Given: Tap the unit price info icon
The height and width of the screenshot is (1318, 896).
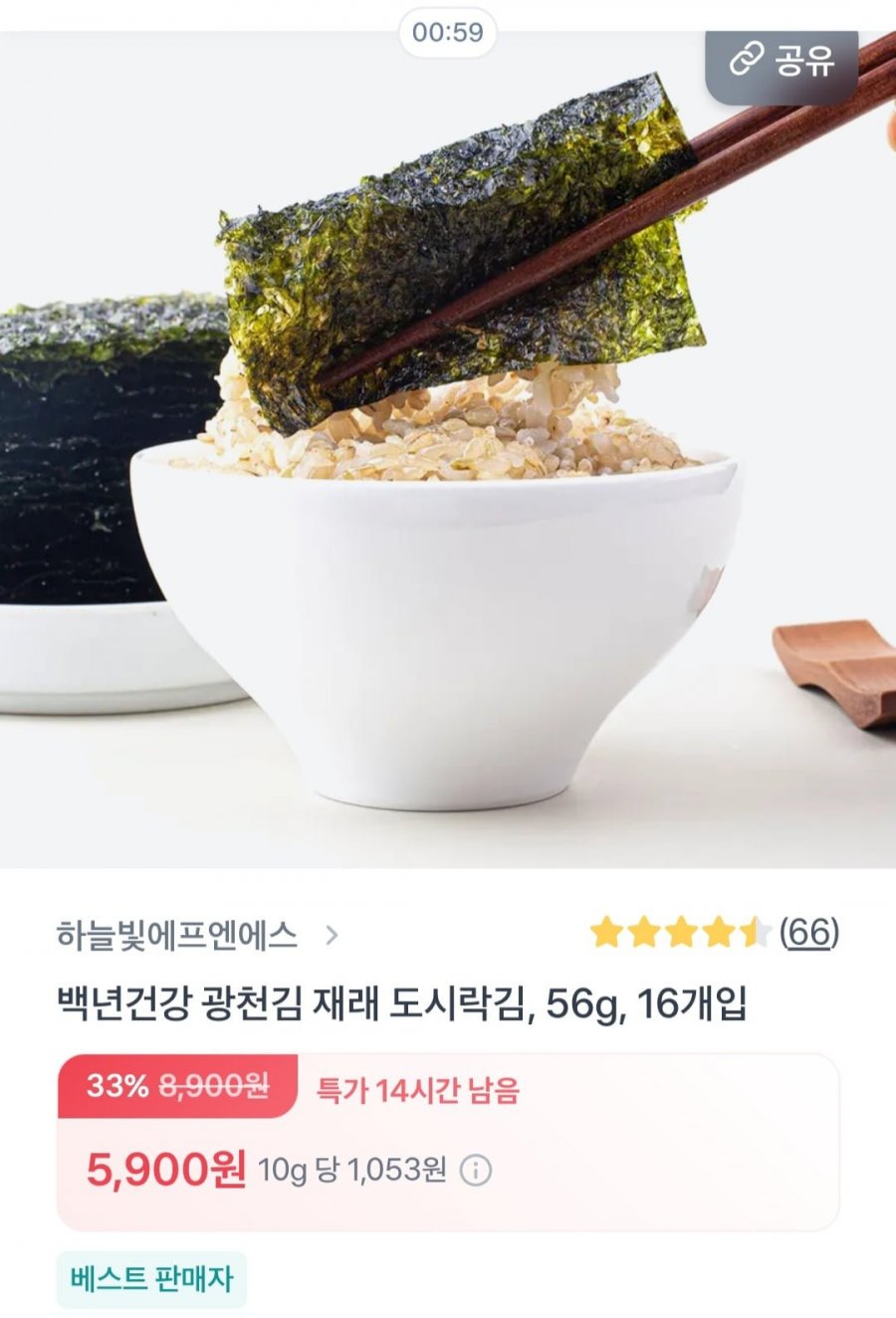Looking at the screenshot, I should point(476,1171).
